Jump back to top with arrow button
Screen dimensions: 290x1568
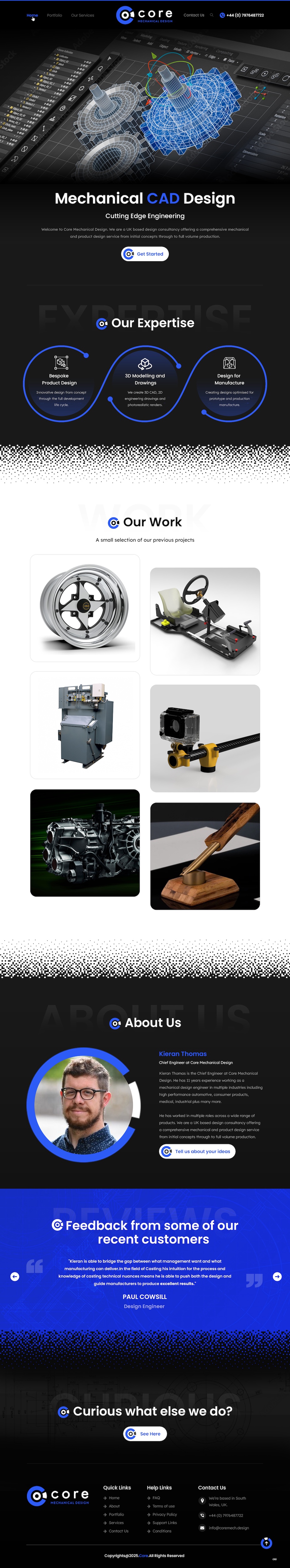(x=266, y=1542)
